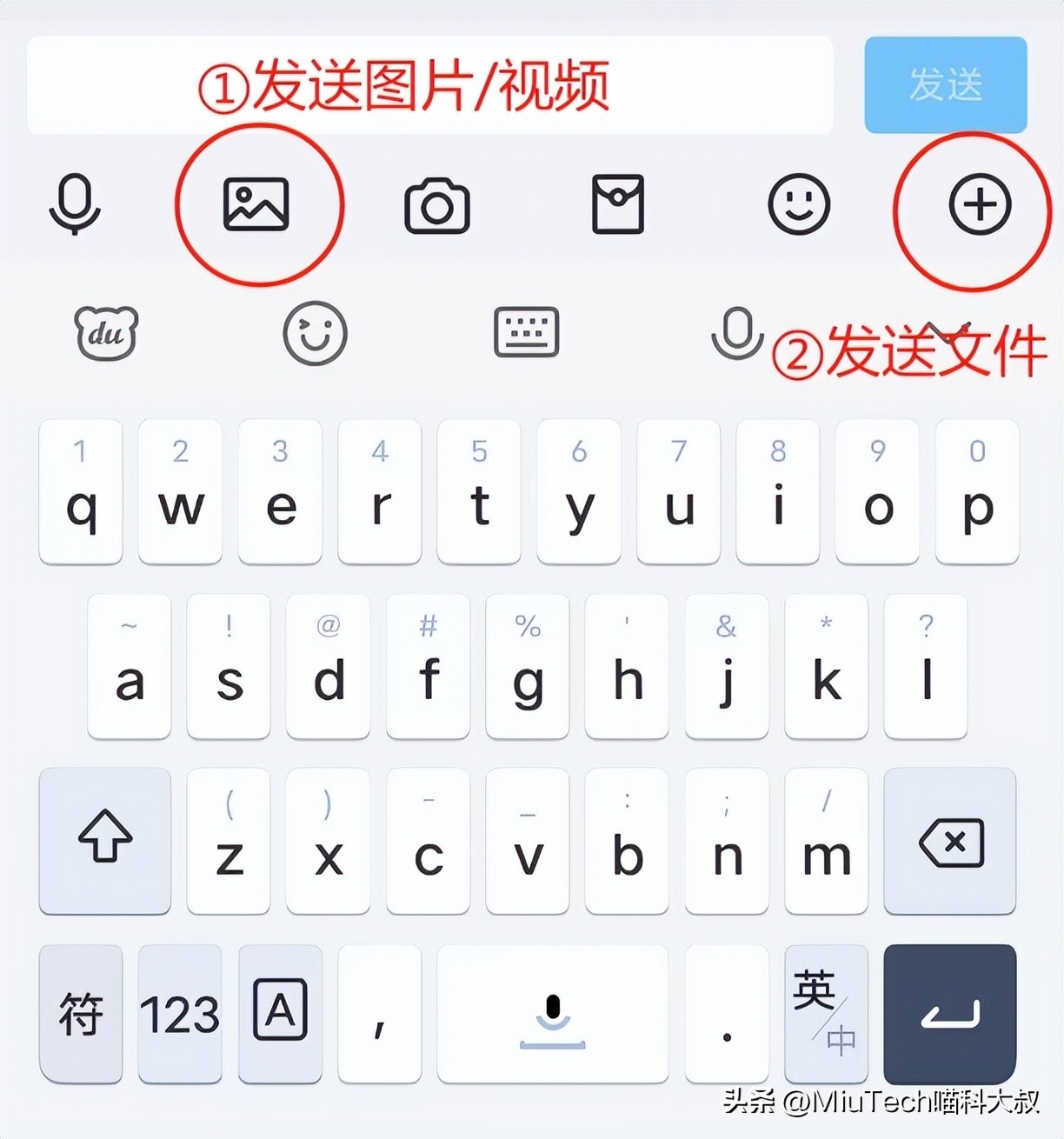
Task: Tap the space bar with microphone
Action: pyautogui.click(x=553, y=1014)
